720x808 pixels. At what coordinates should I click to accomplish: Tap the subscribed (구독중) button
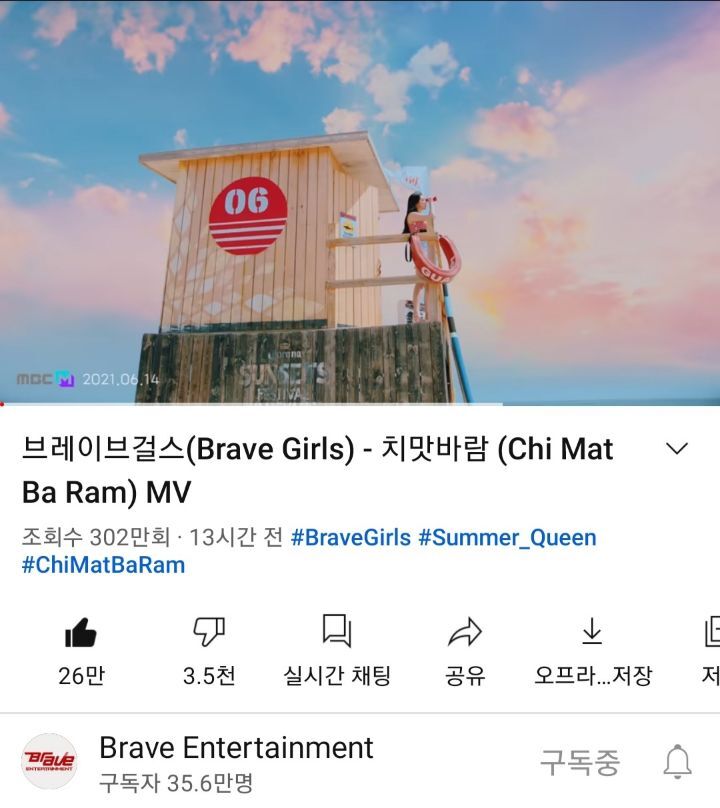(x=580, y=762)
